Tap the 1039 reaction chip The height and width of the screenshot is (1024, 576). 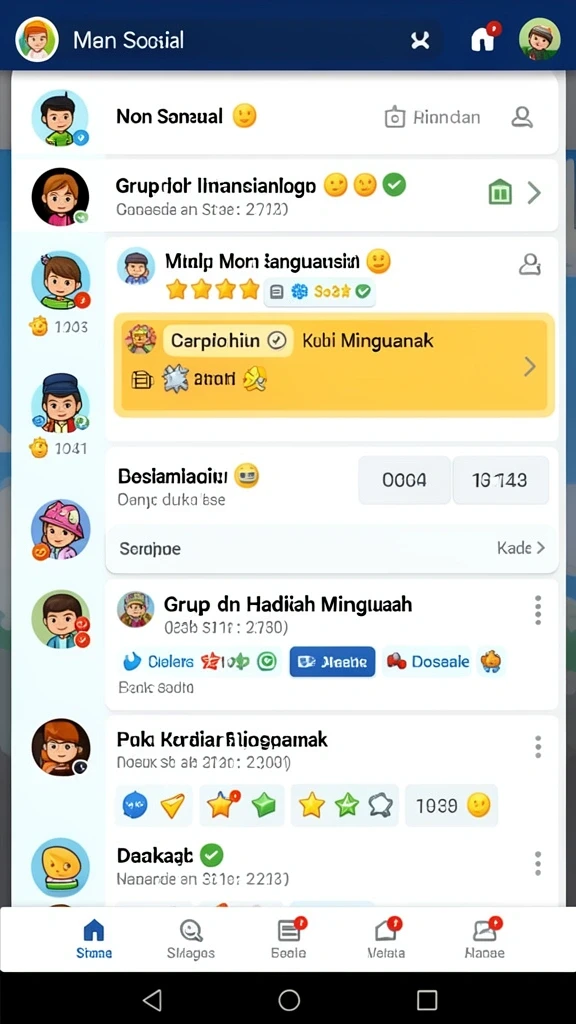pos(451,806)
